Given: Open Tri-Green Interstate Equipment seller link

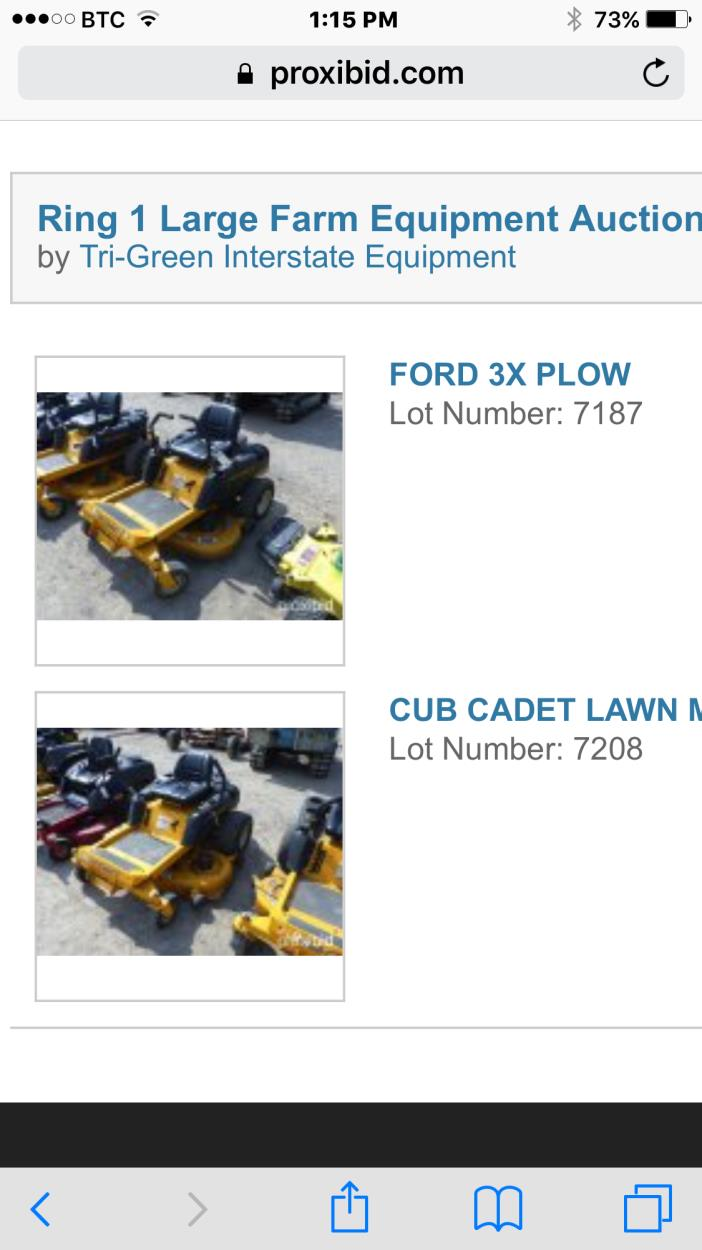Looking at the screenshot, I should pos(297,257).
